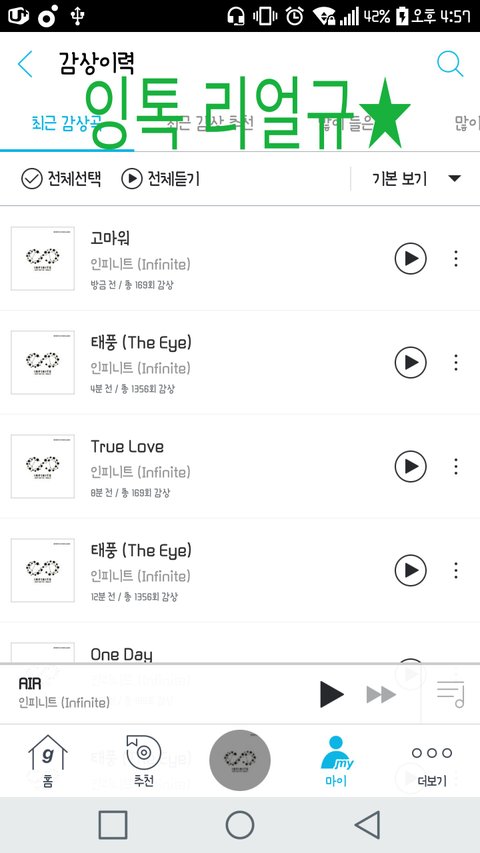Screen dimensions: 480x853
Task: Open the playlist queue icon
Action: pyautogui.click(x=451, y=694)
